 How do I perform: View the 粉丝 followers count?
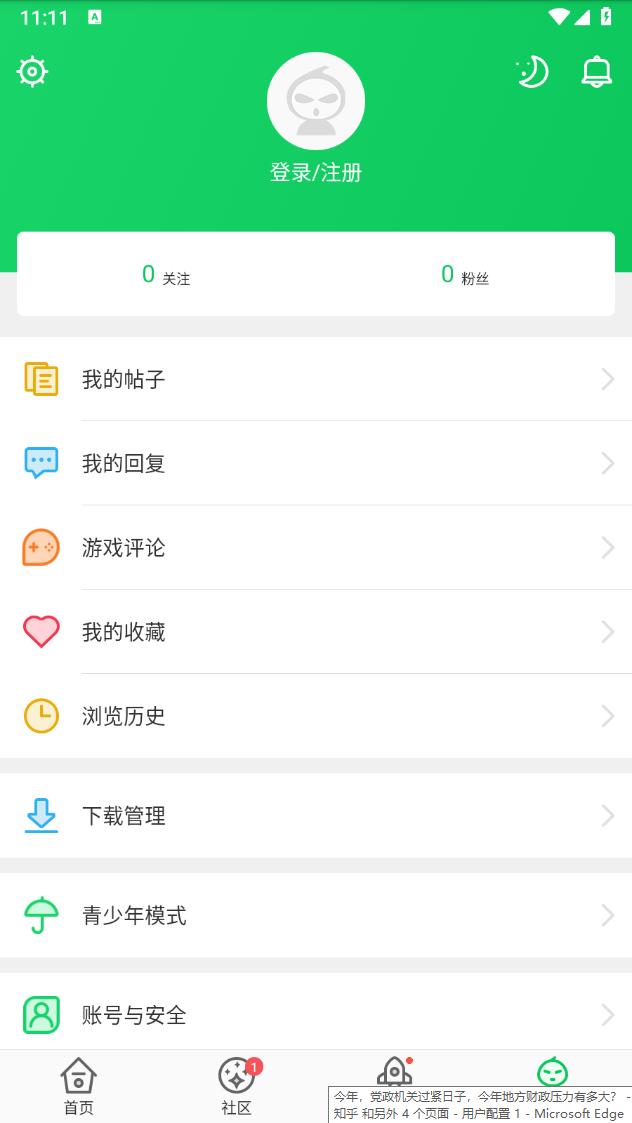pos(465,275)
